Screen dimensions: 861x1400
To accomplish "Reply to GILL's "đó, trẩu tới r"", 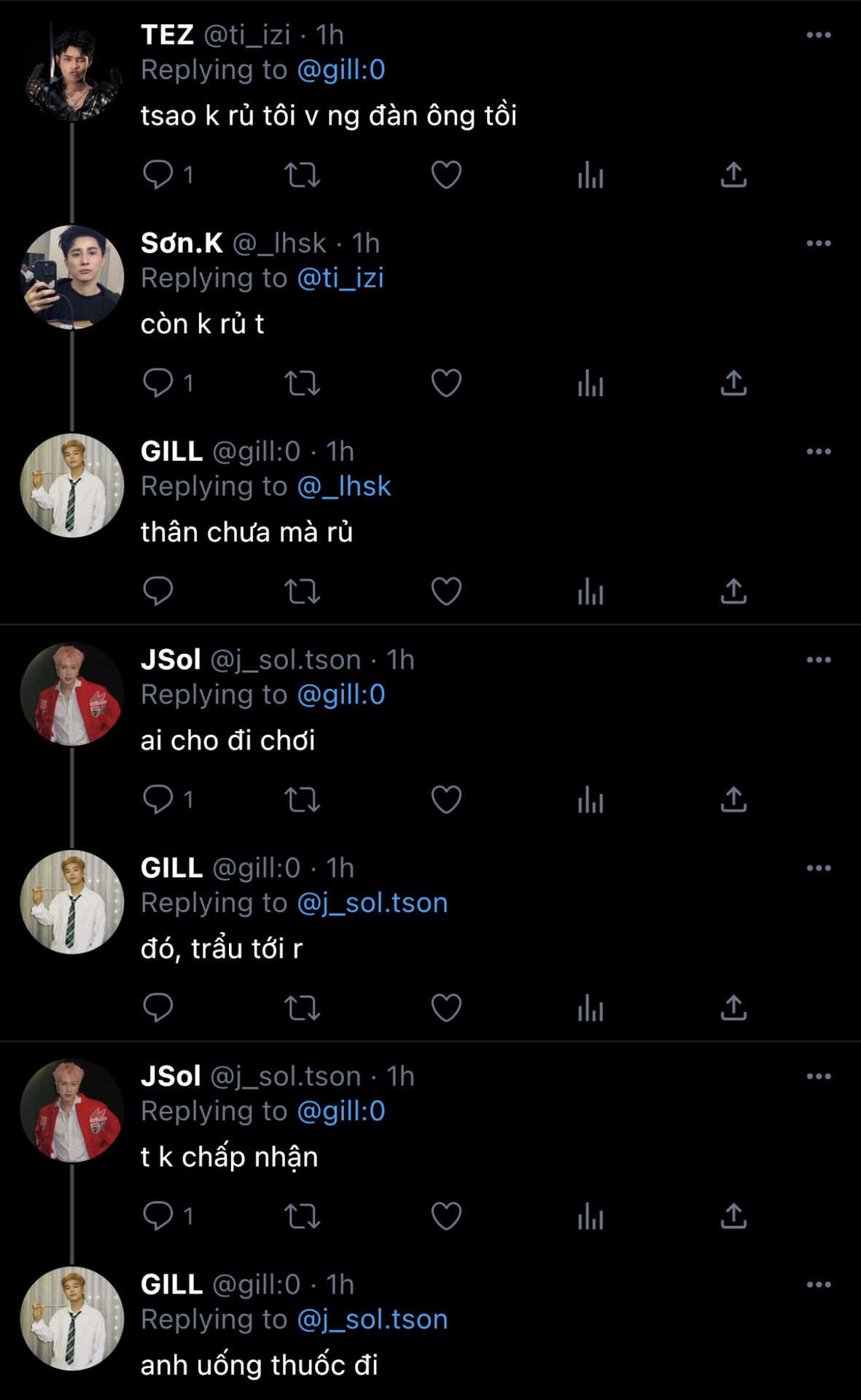I will coord(157,1008).
